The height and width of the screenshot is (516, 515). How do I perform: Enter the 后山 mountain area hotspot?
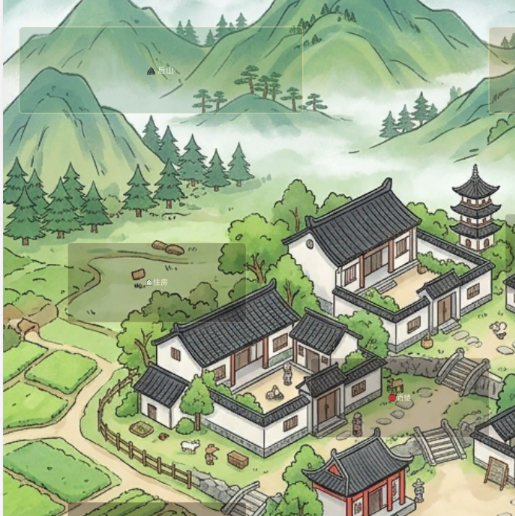pos(161,70)
